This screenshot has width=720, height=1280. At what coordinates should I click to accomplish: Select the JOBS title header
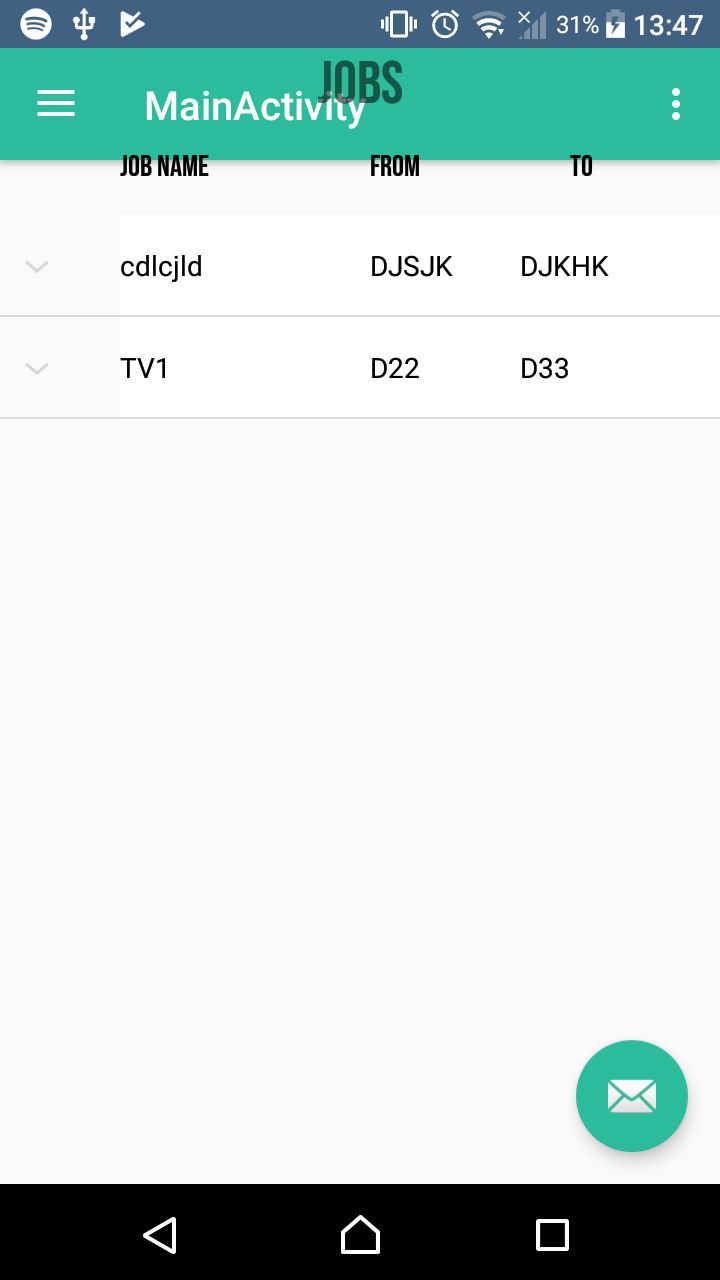(360, 82)
